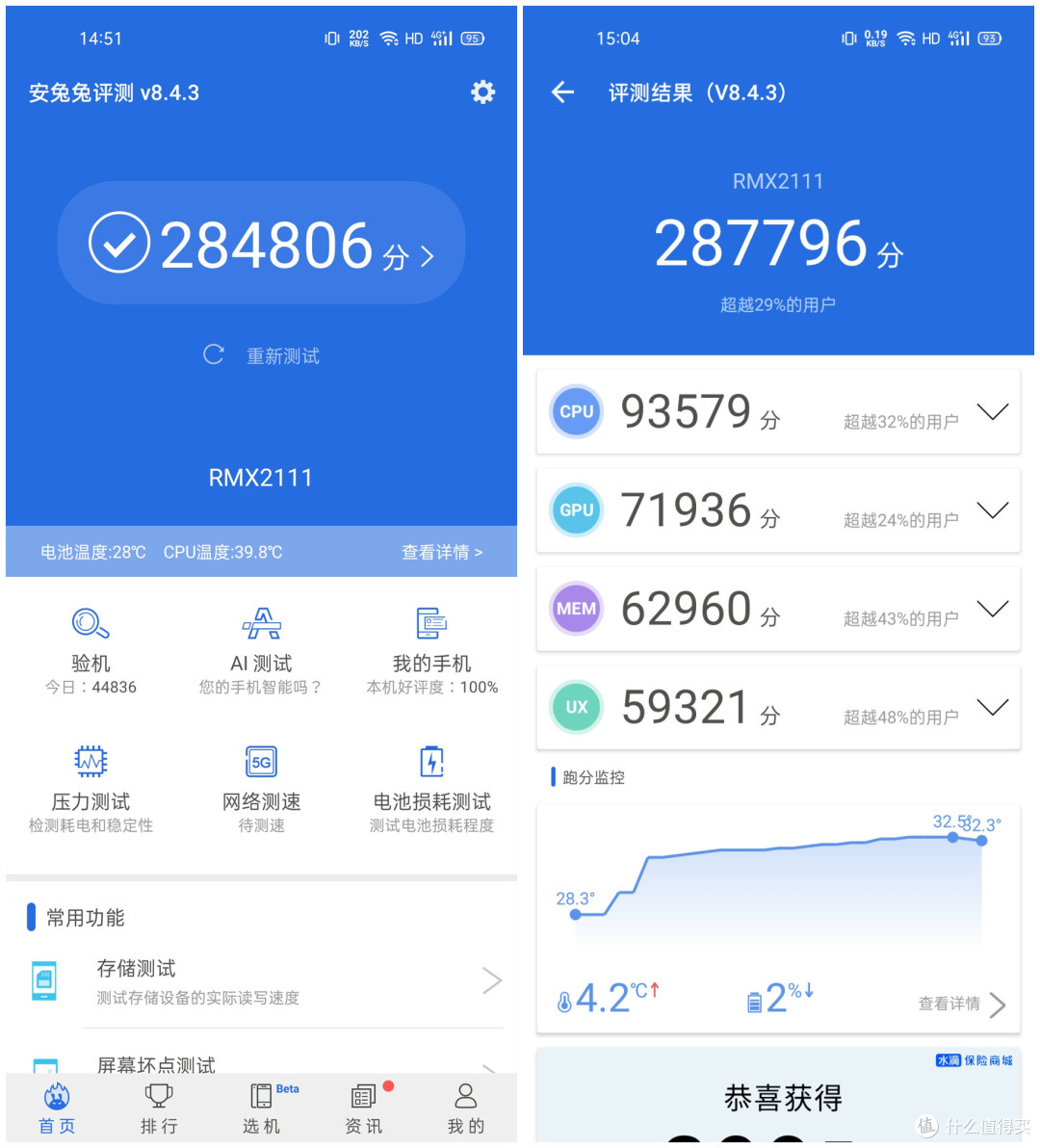This screenshot has height=1148, width=1040.
Task: Tap the back arrow on results screen
Action: pos(561,91)
